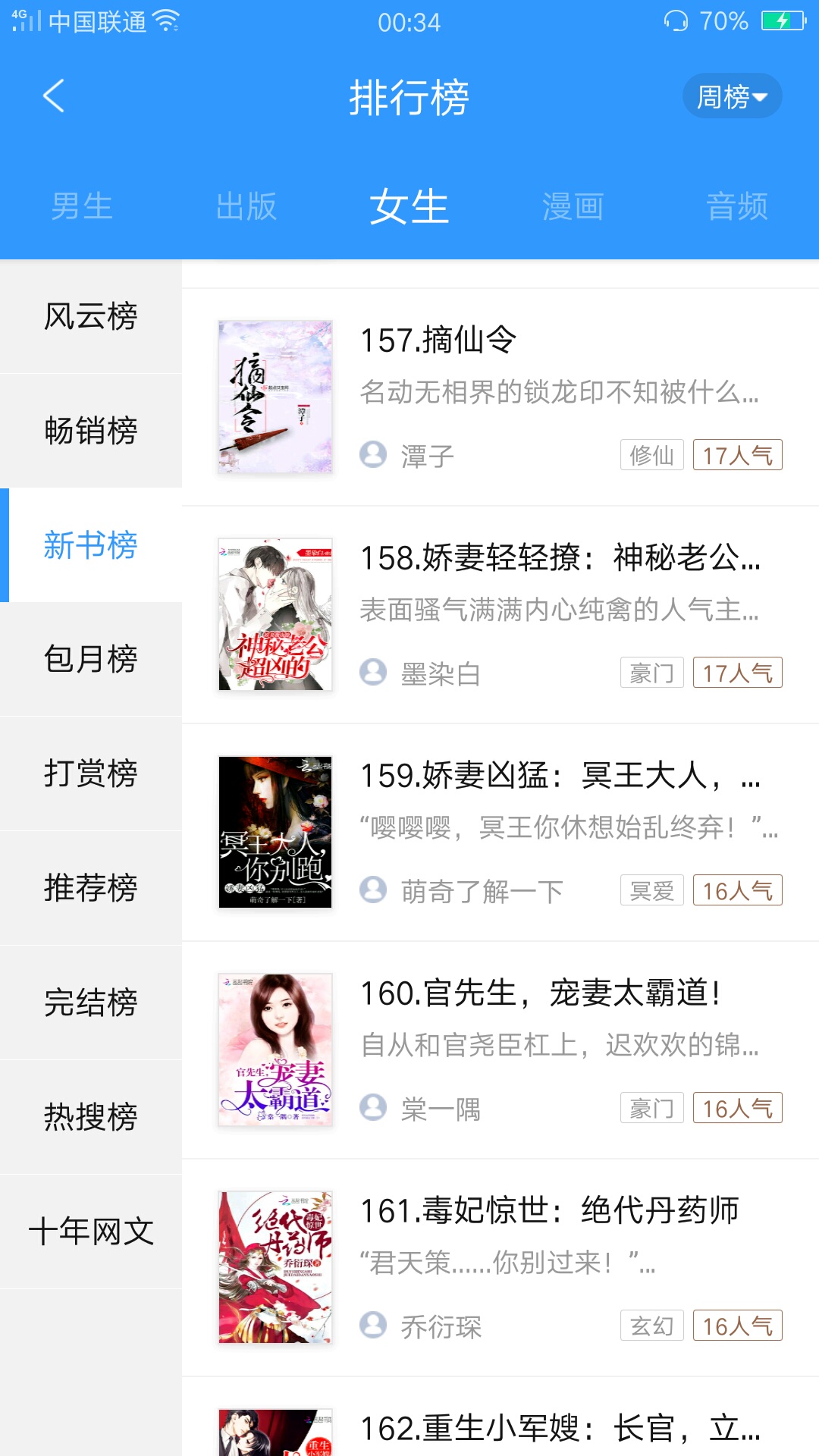Switch to the 男生 tab
Viewport: 819px width, 1456px height.
pos(82,206)
